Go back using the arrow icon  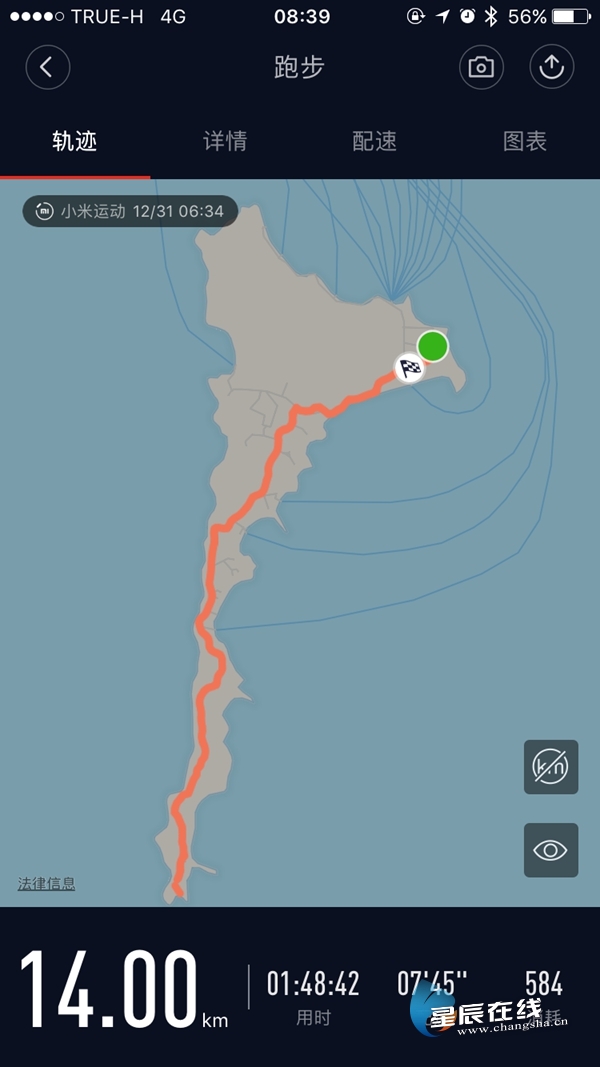tap(47, 67)
